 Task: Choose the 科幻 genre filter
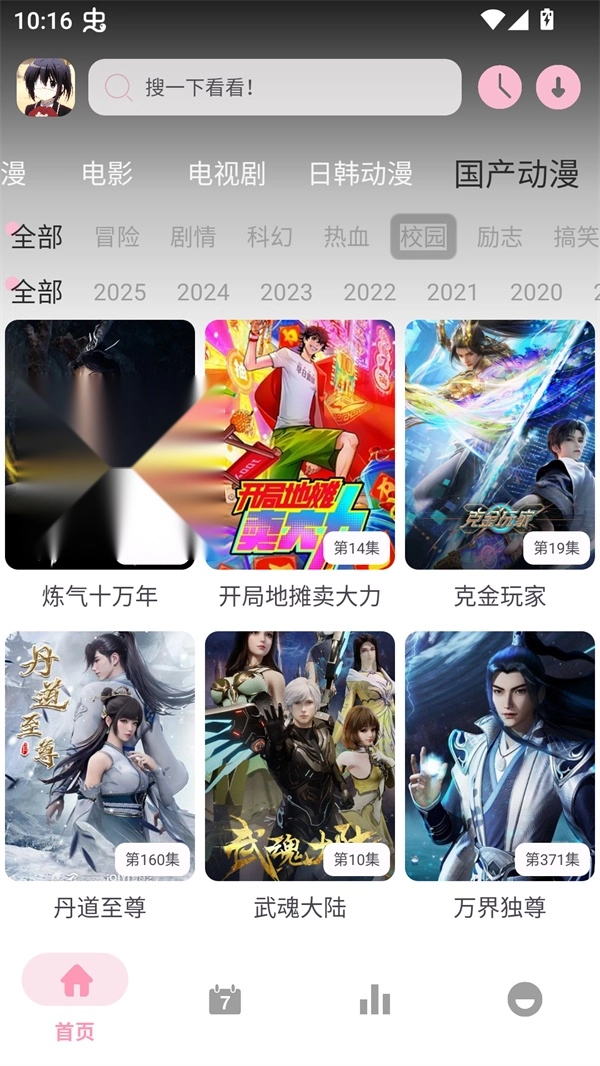(270, 237)
